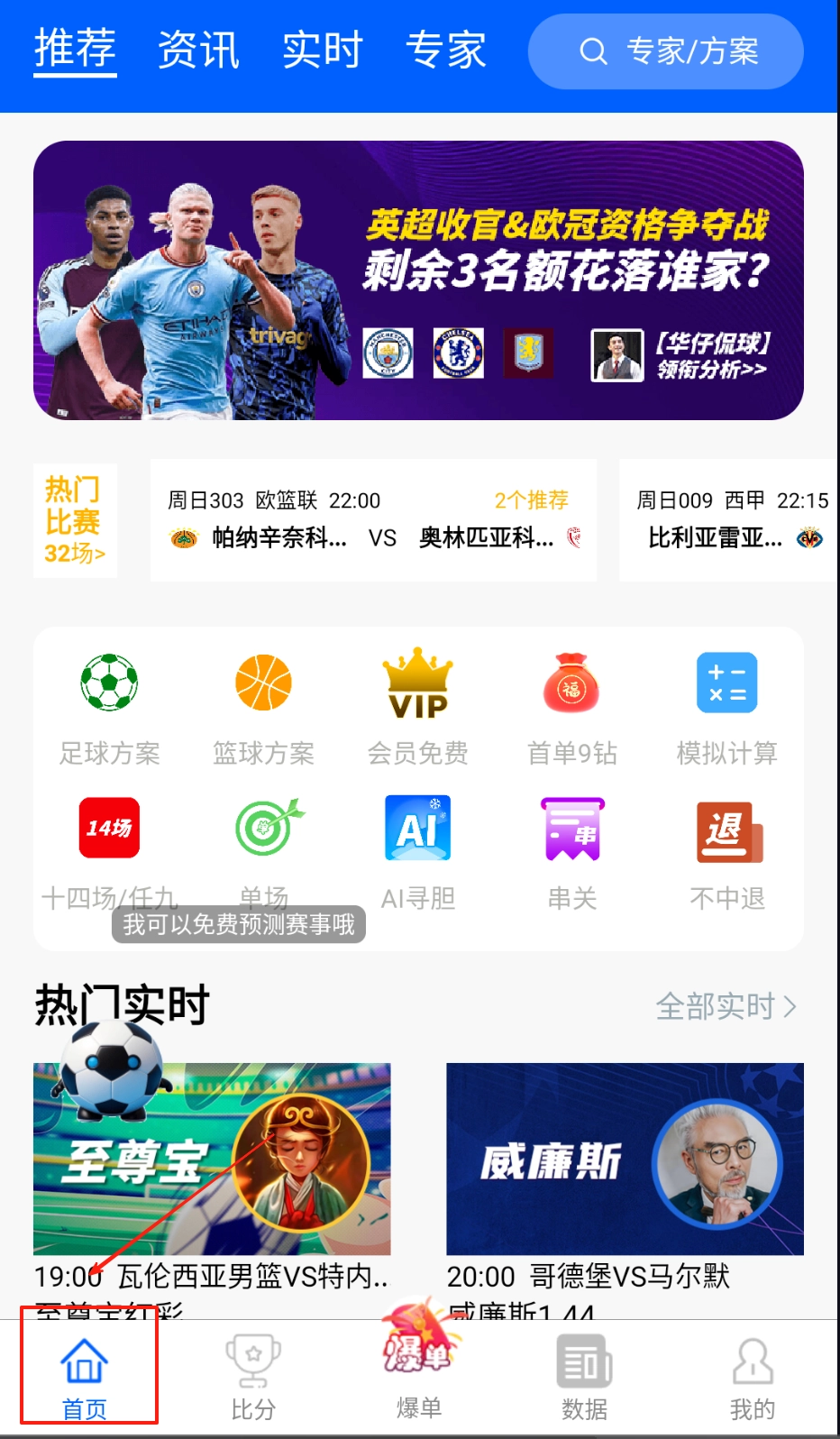Open the 周日303 欧篮联 match card
The image size is (840, 1439).
tap(373, 520)
